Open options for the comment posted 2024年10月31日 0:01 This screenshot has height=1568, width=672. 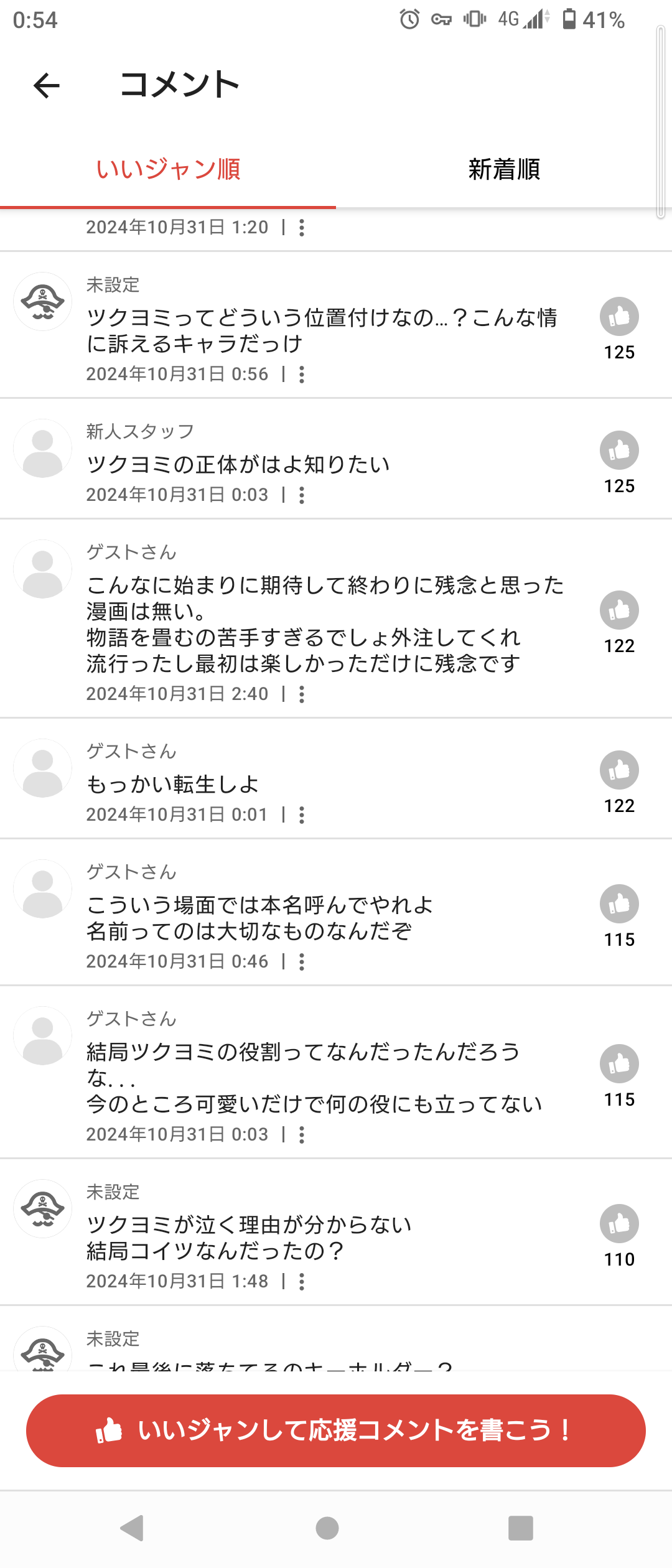pyautogui.click(x=302, y=815)
